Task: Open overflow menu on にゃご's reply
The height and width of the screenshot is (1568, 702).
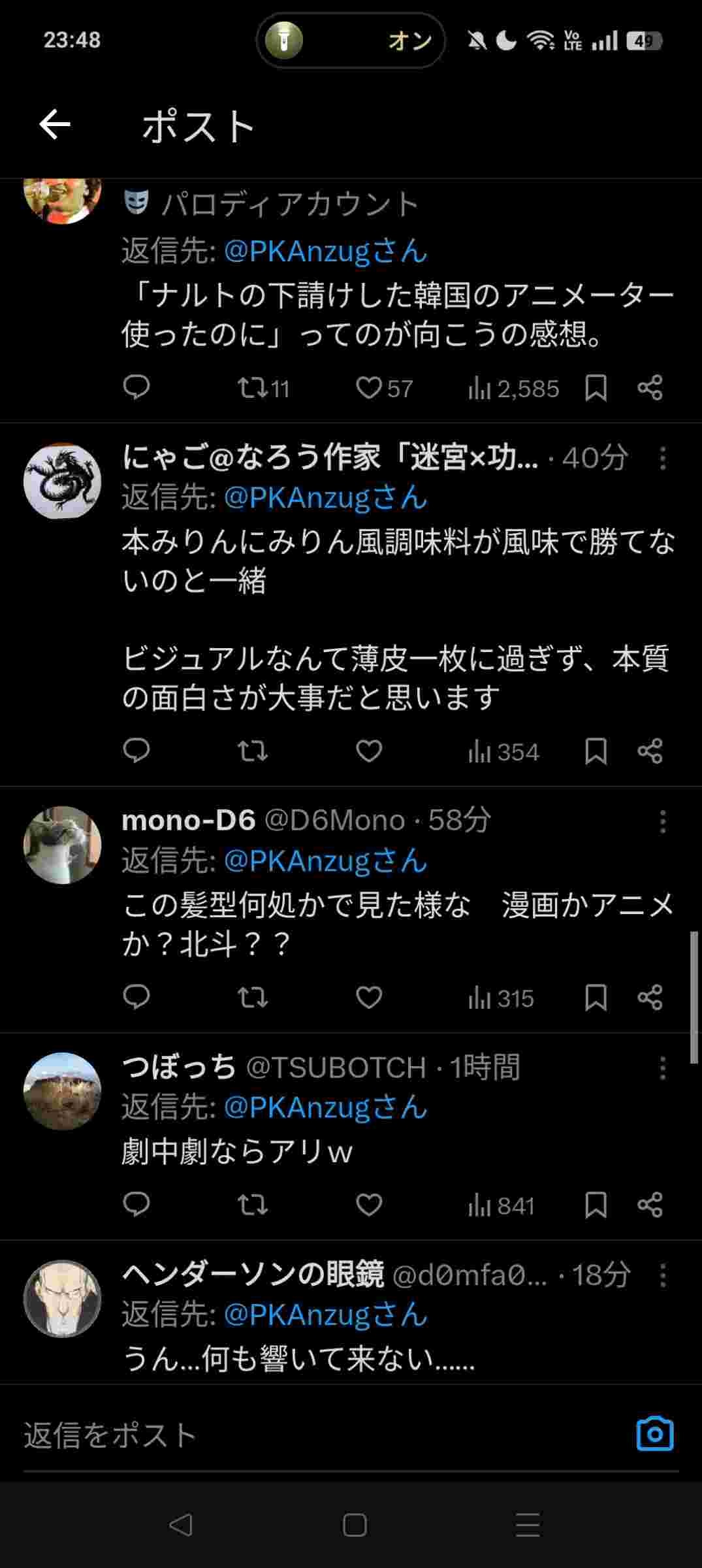Action: click(x=663, y=459)
